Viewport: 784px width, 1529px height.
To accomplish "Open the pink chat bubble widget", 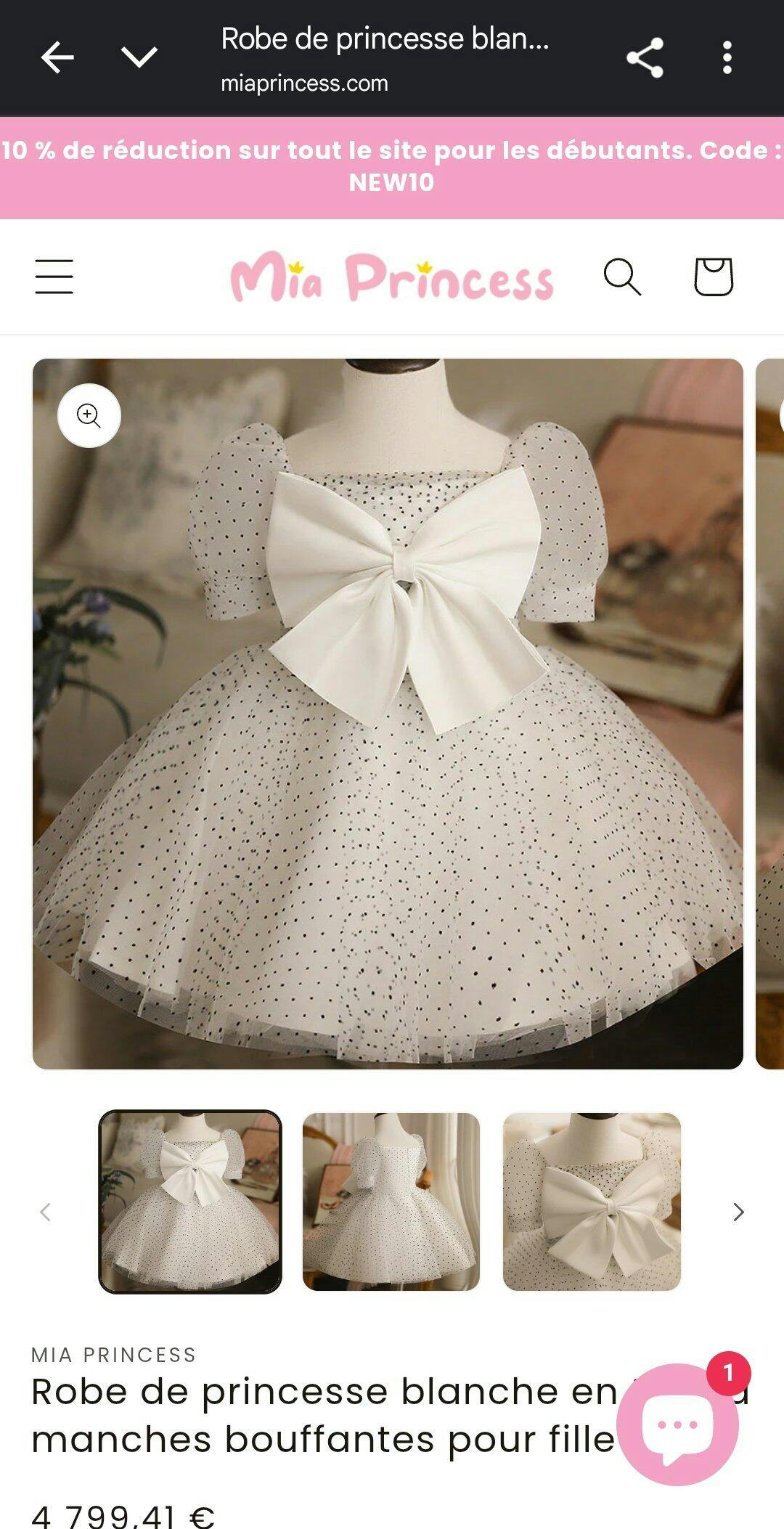I will pos(677,1424).
